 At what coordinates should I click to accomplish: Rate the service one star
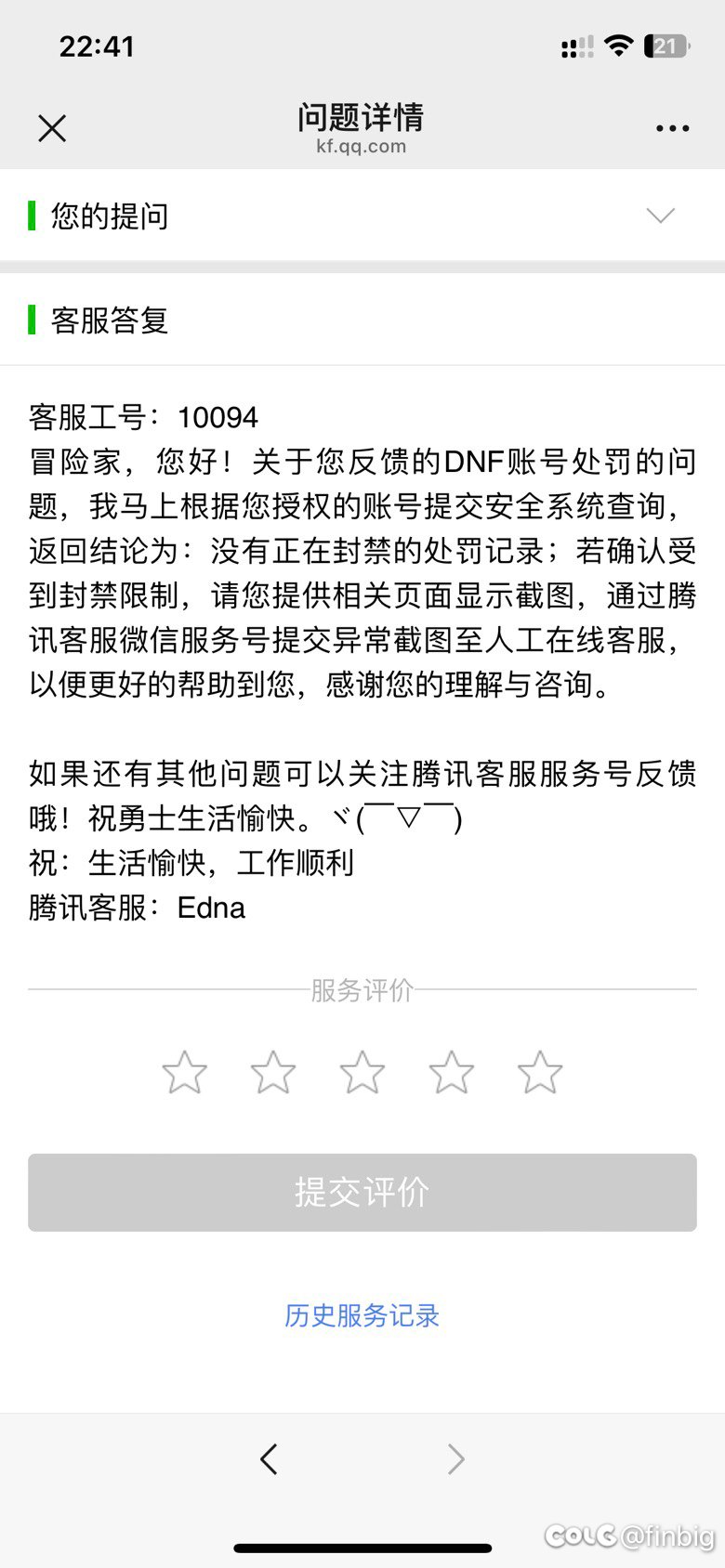(184, 1072)
